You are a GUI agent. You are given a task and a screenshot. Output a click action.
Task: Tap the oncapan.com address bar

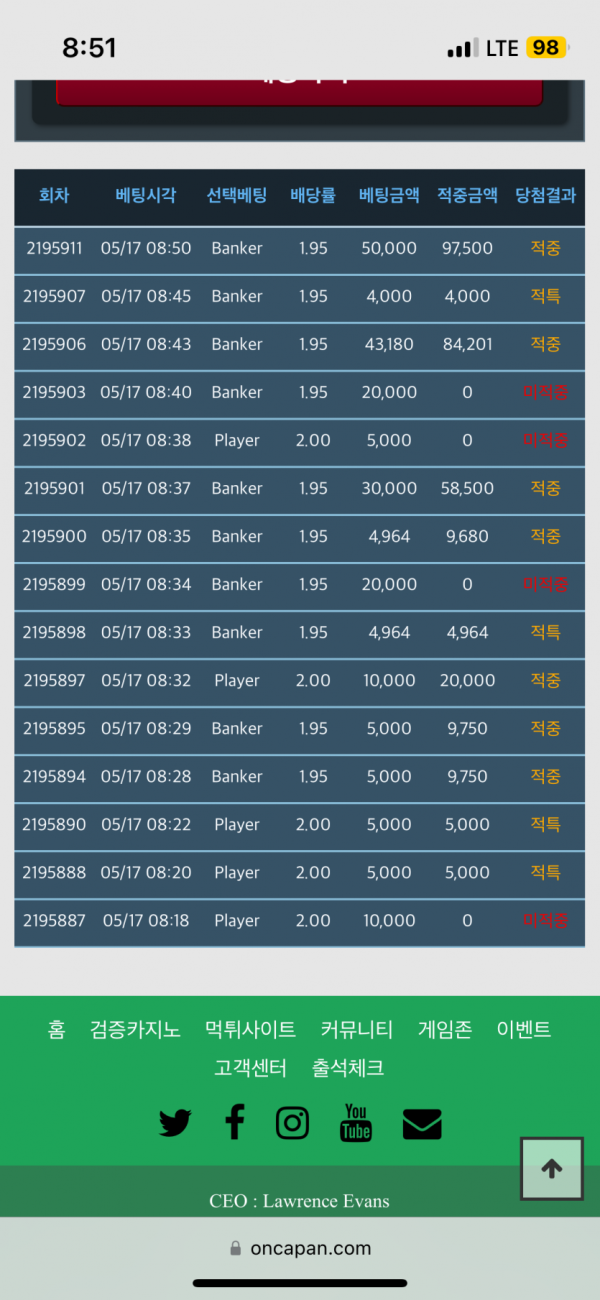coord(300,1248)
